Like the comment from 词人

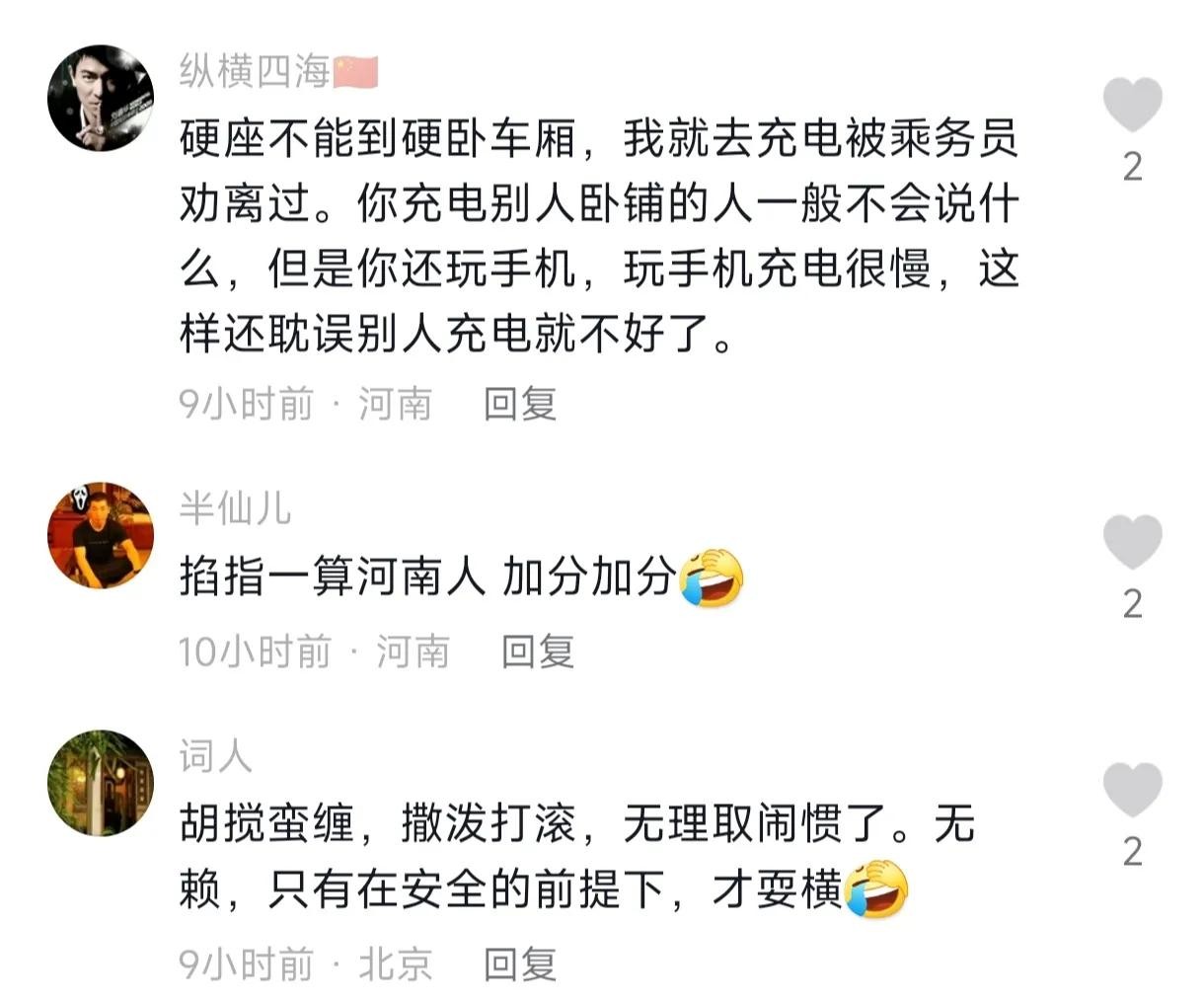click(x=1132, y=790)
